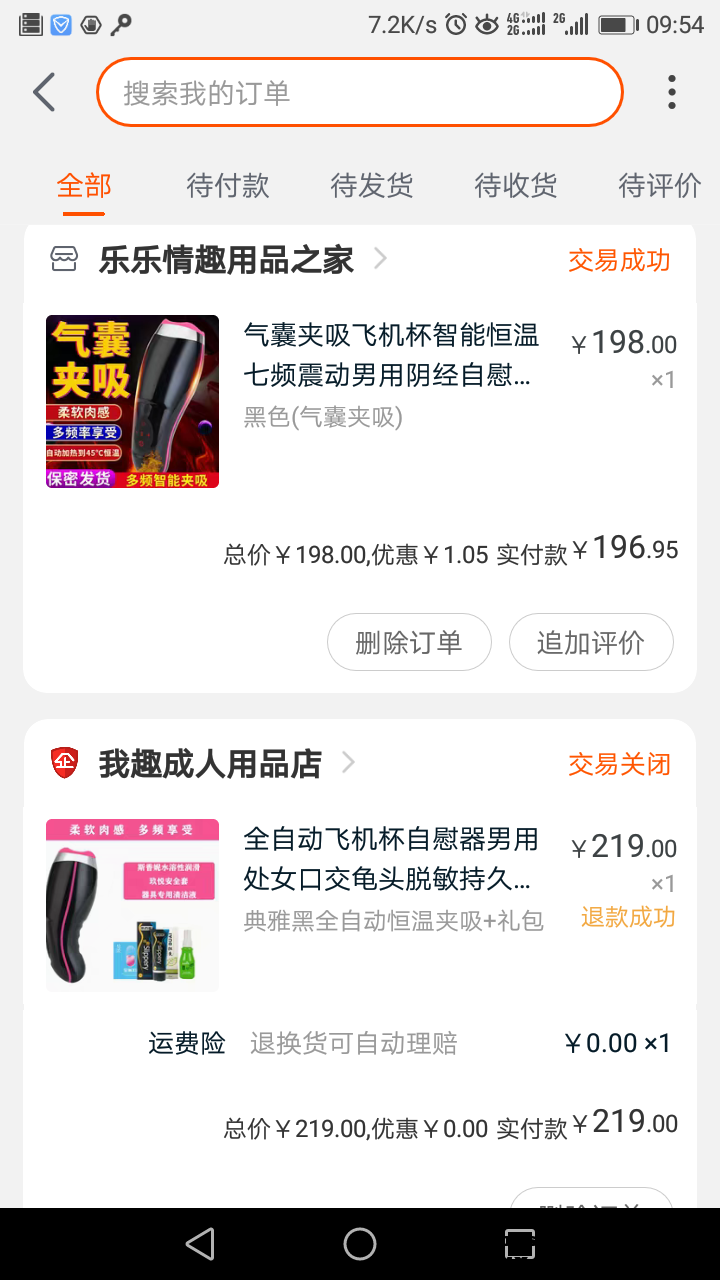Switch to the 待付款 tab
The width and height of the screenshot is (720, 1280).
point(228,186)
